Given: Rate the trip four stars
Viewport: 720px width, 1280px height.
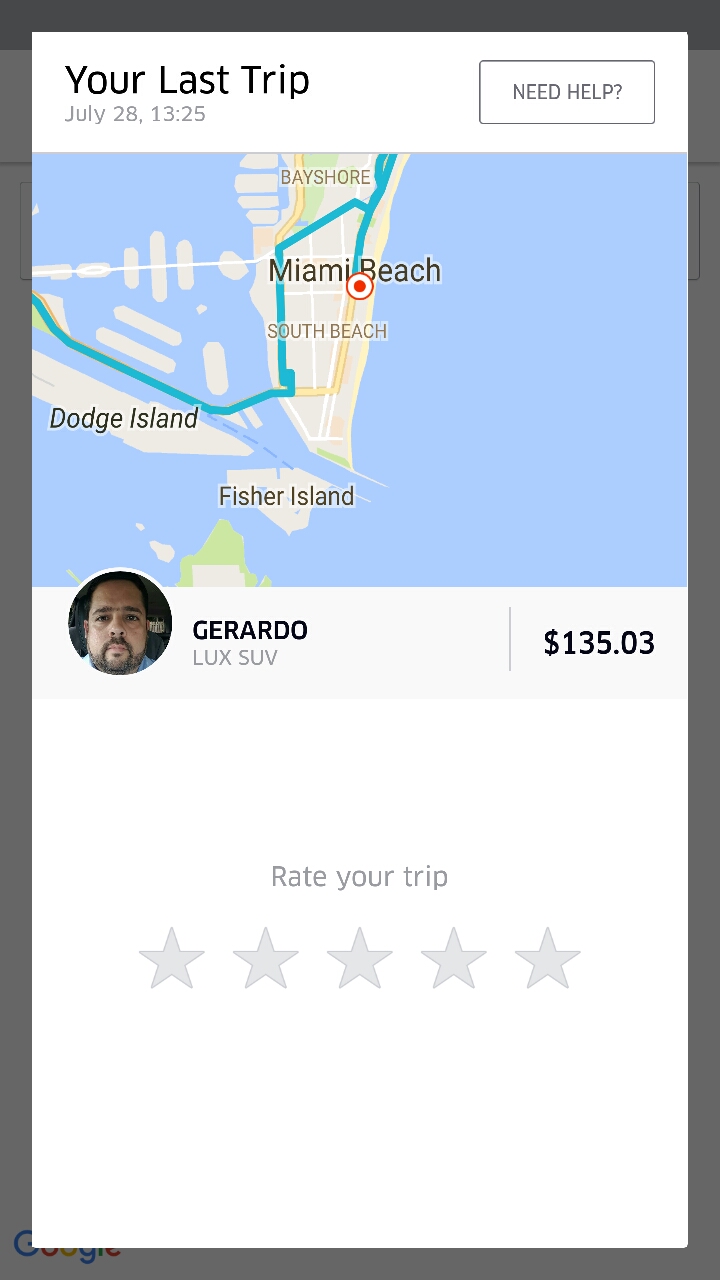Looking at the screenshot, I should click(454, 958).
